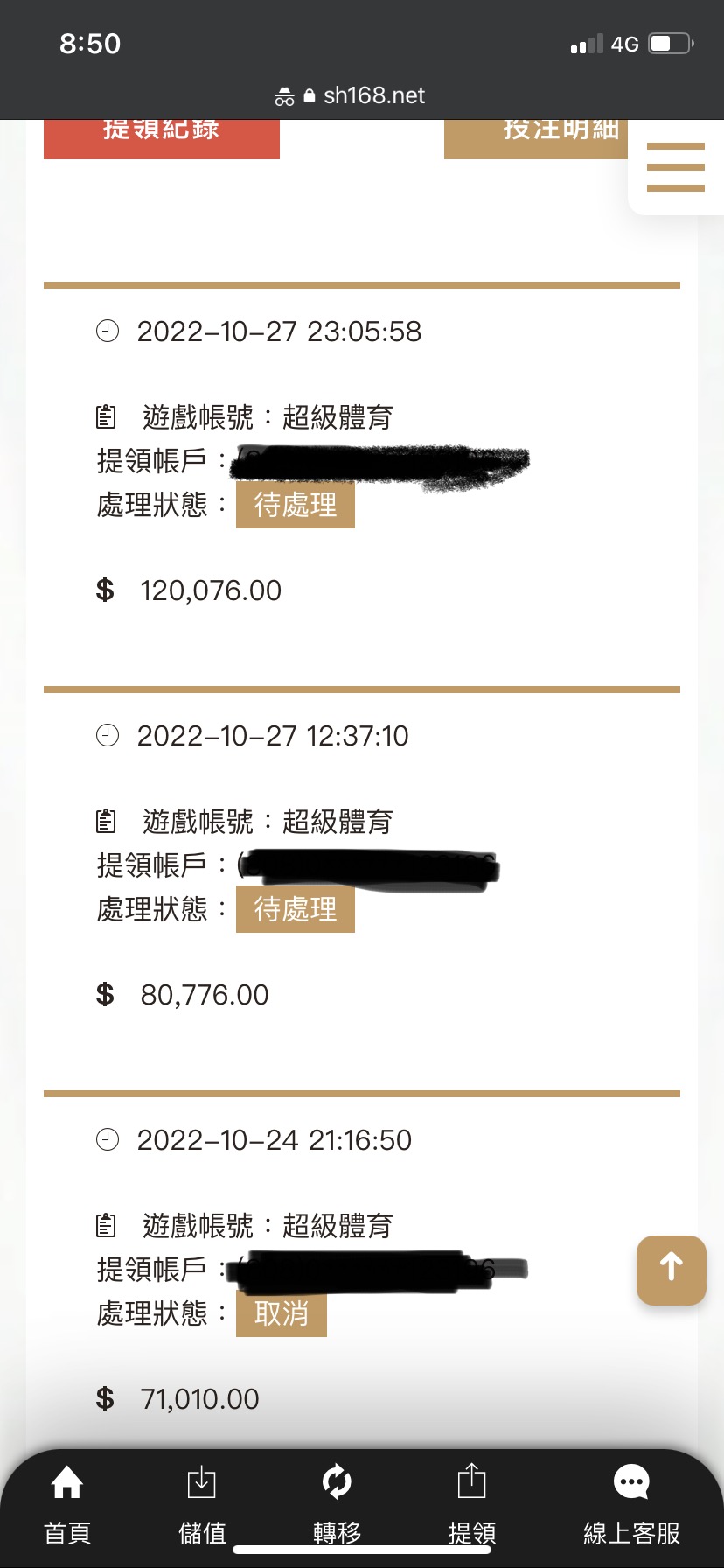Tap the clock icon beside 2022-10-24 21:16:50
This screenshot has width=724, height=1568.
tap(107, 1138)
